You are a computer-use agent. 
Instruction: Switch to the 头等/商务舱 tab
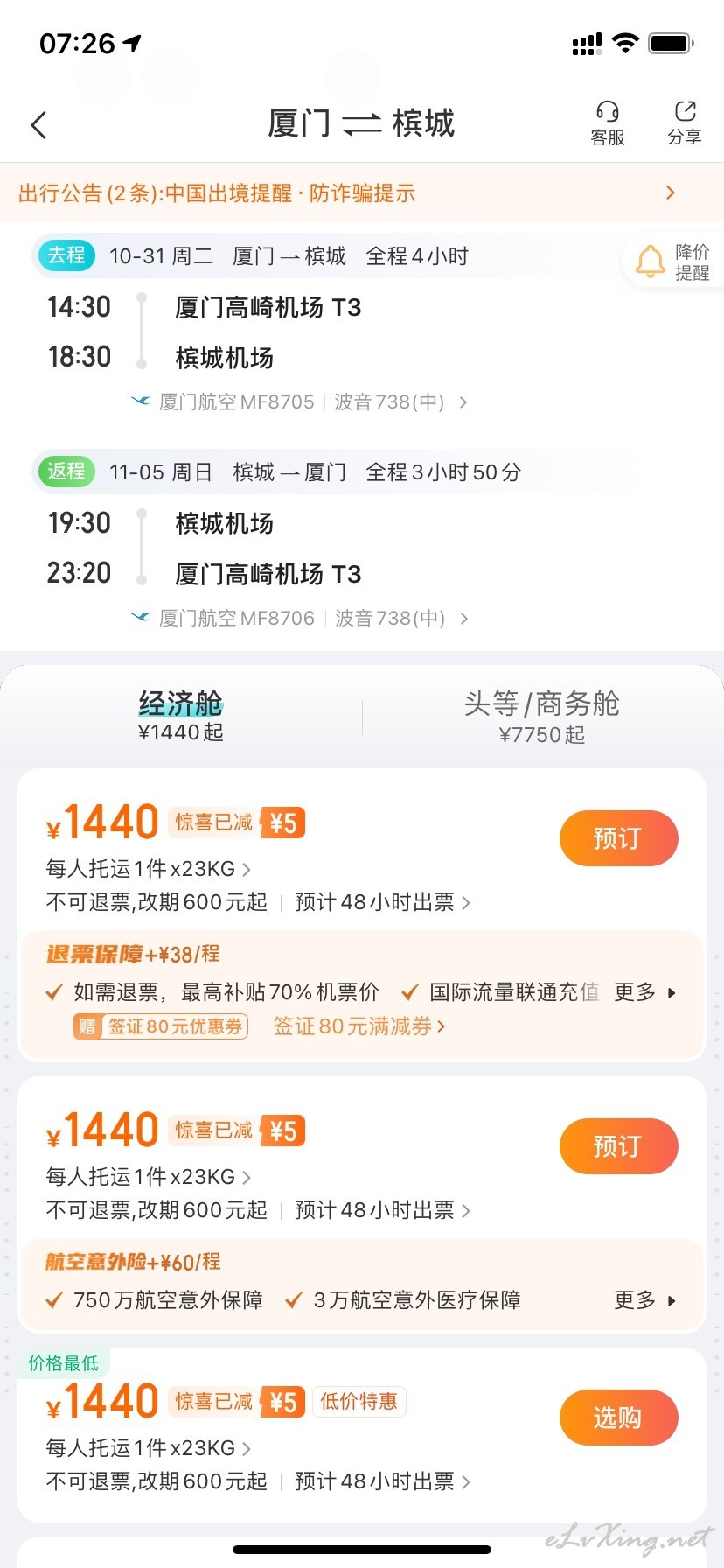pos(542,717)
